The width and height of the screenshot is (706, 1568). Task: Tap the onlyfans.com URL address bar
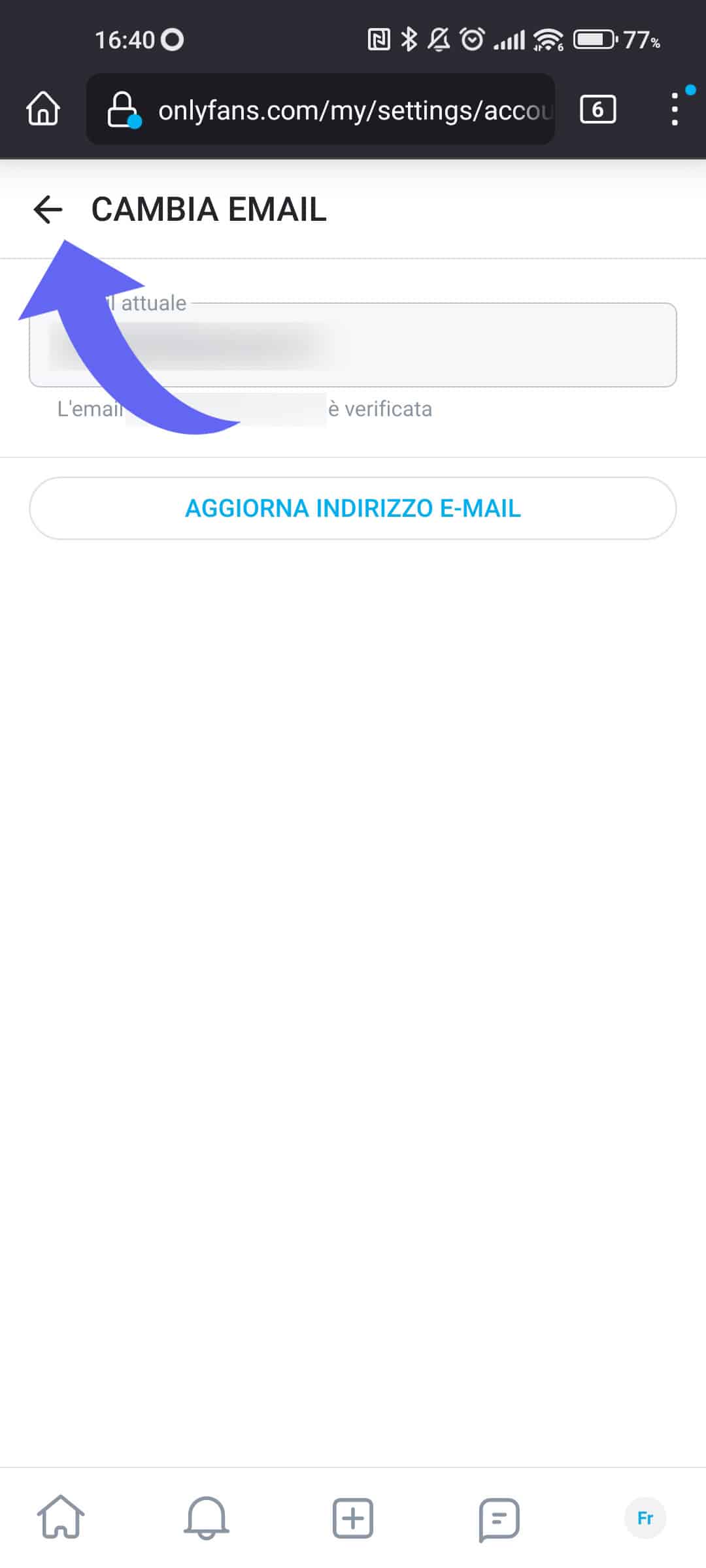pyautogui.click(x=353, y=110)
